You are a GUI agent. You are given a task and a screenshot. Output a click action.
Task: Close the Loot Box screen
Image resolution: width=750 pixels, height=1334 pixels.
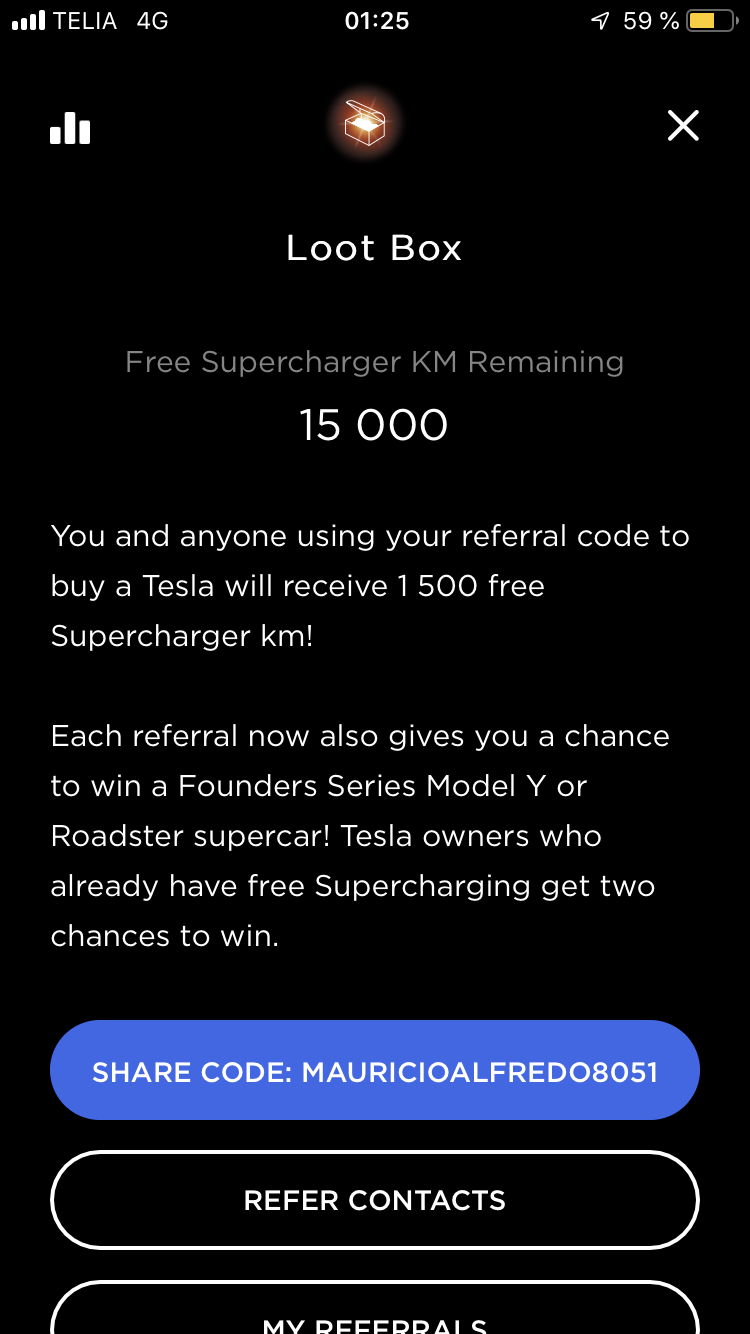click(683, 126)
